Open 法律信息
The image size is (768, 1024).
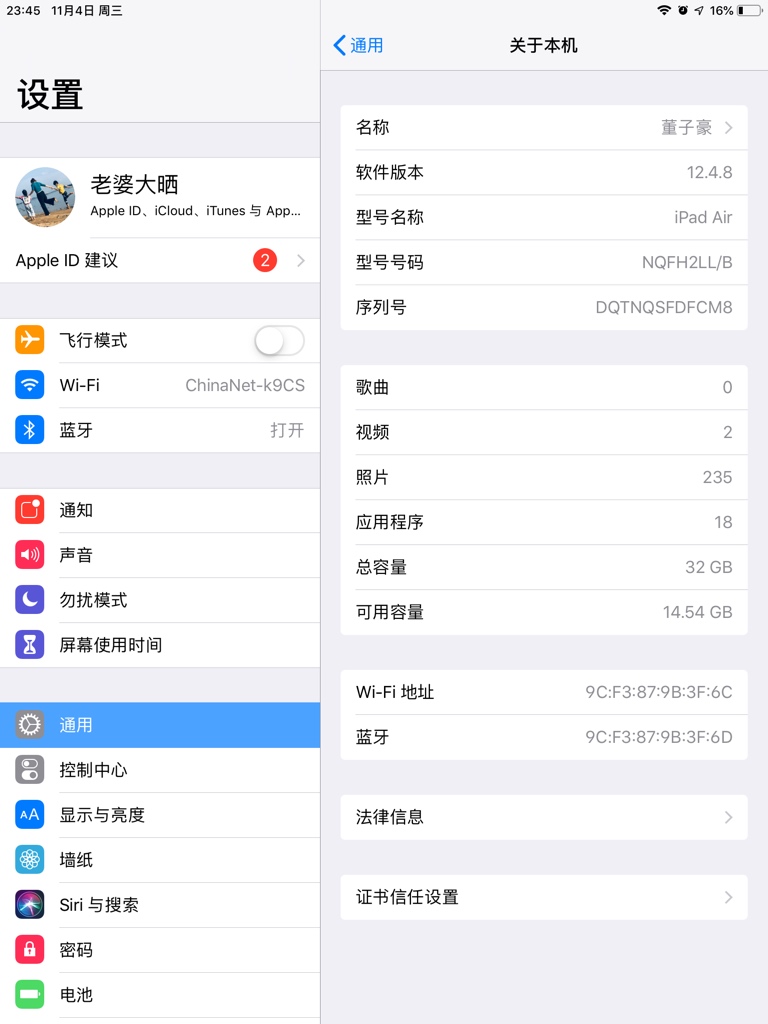point(544,817)
